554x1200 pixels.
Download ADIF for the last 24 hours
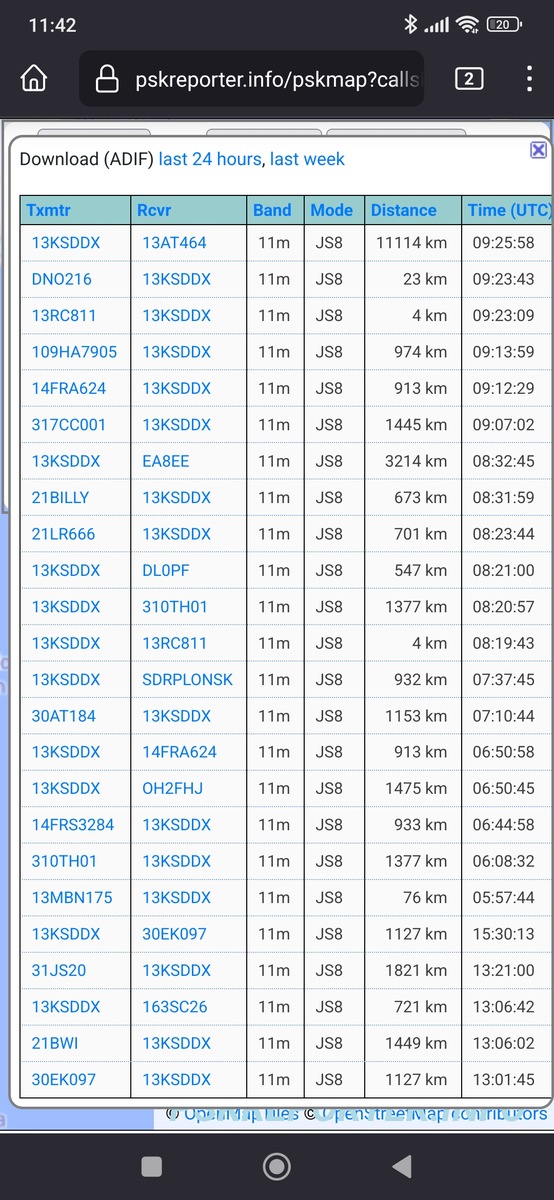tap(210, 159)
